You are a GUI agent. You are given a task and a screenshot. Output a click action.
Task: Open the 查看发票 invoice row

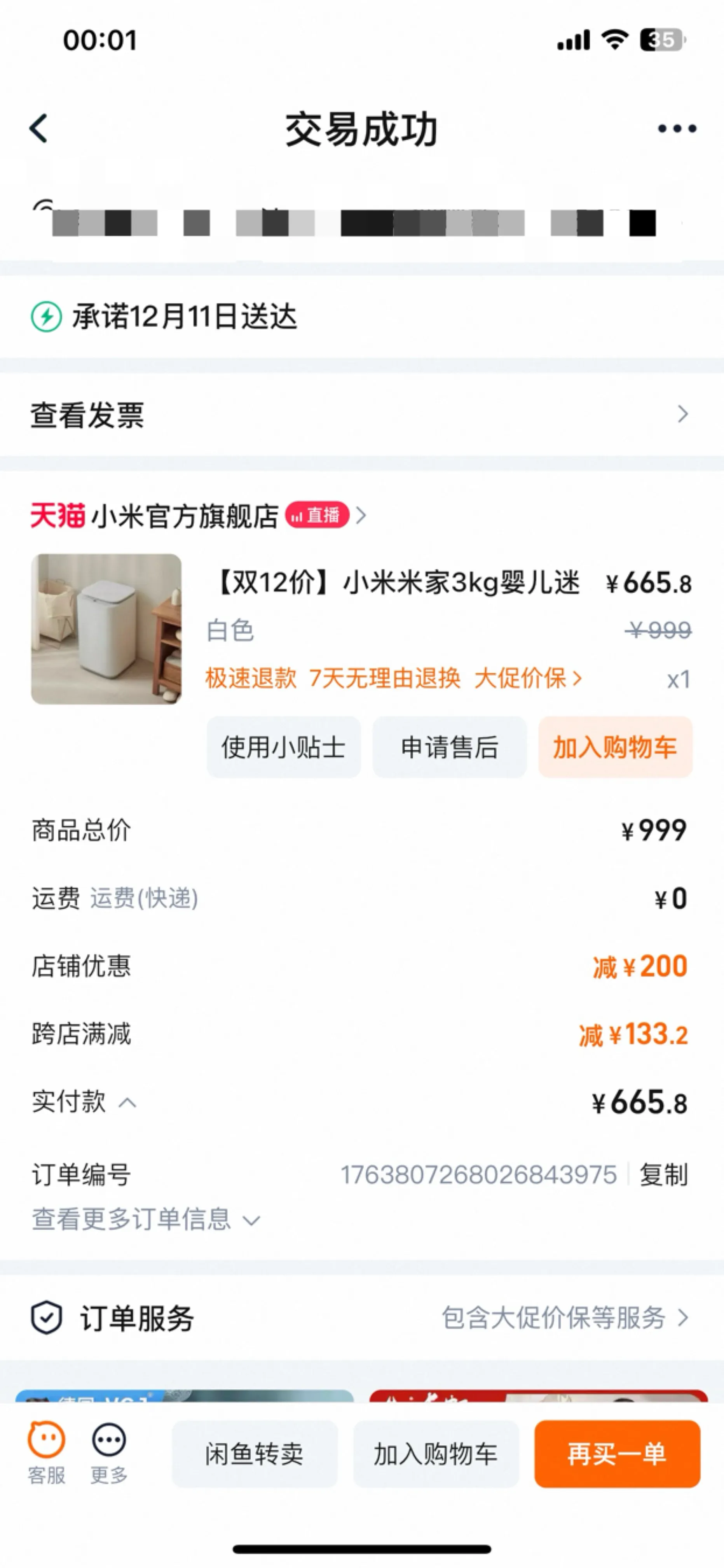pyautogui.click(x=361, y=415)
